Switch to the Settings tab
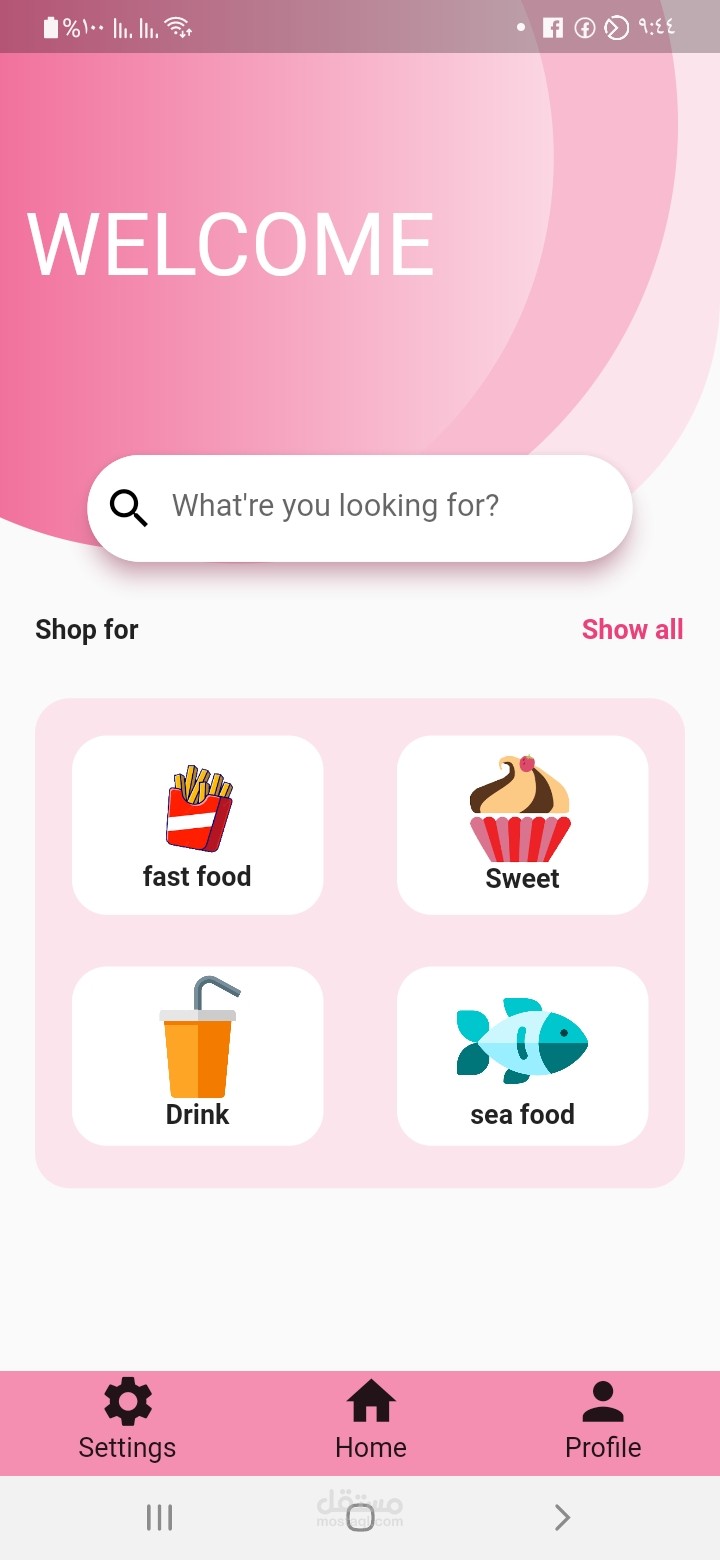 click(x=127, y=1422)
